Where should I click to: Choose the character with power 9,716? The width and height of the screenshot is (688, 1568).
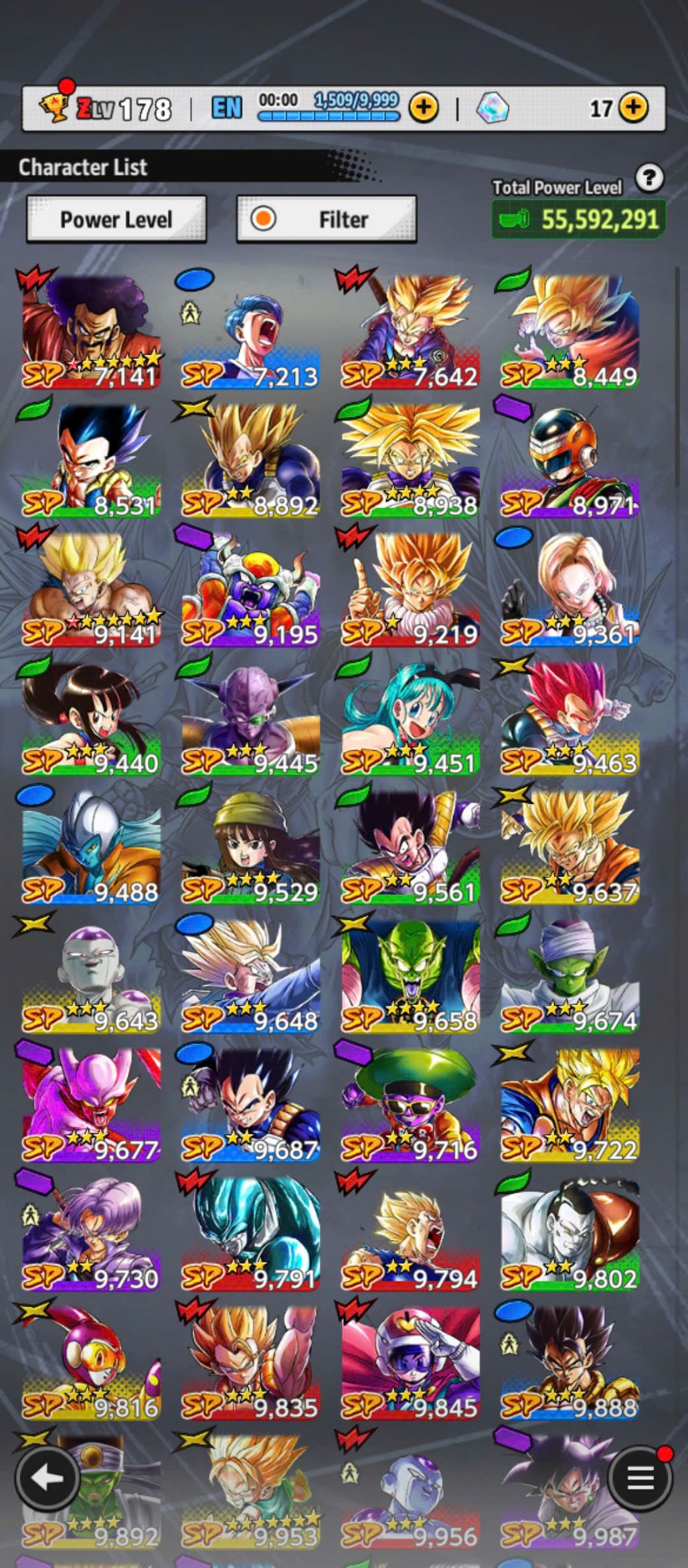pos(410,1105)
